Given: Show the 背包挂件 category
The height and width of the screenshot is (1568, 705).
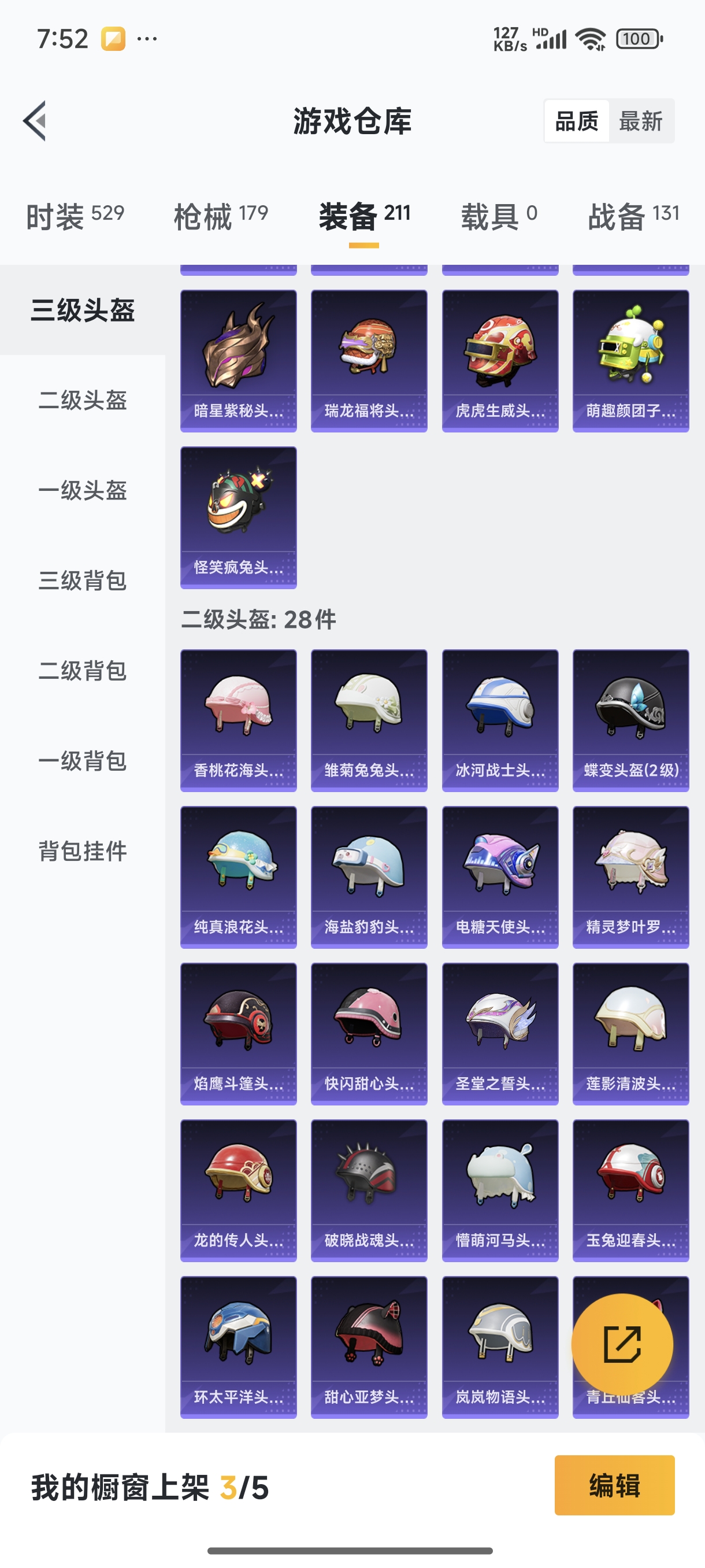Looking at the screenshot, I should pos(83,851).
